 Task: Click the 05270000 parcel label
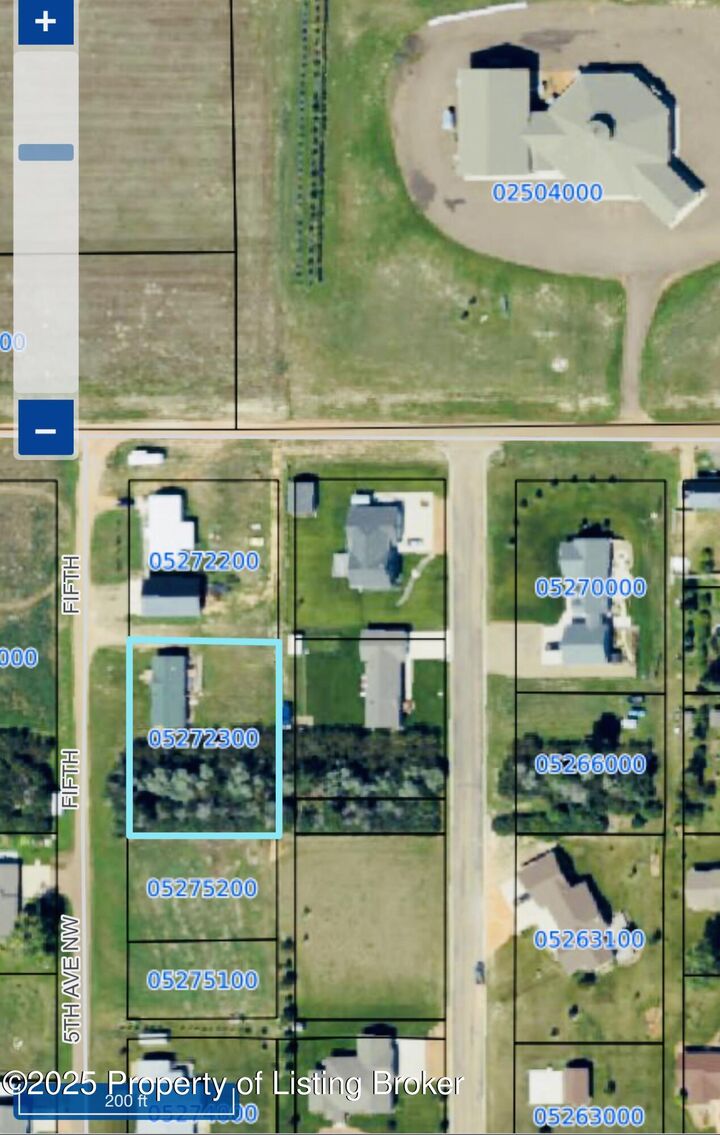click(x=588, y=588)
